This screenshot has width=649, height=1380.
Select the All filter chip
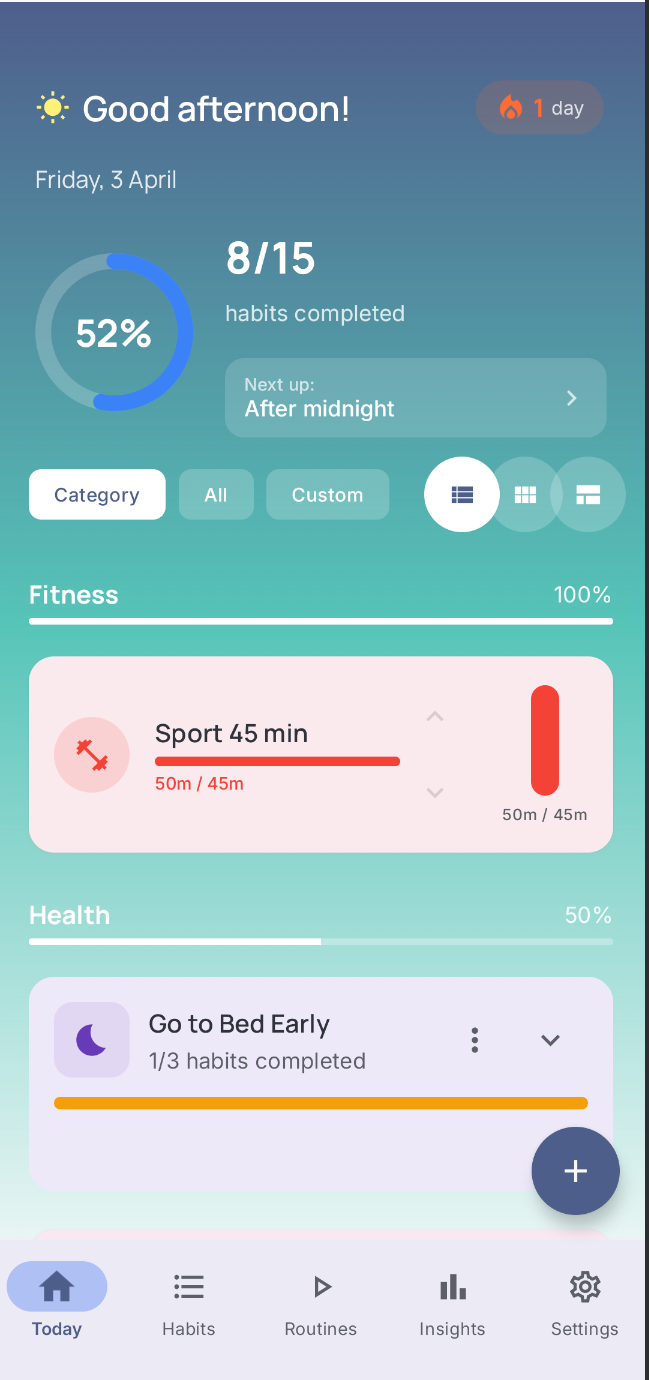tap(216, 495)
